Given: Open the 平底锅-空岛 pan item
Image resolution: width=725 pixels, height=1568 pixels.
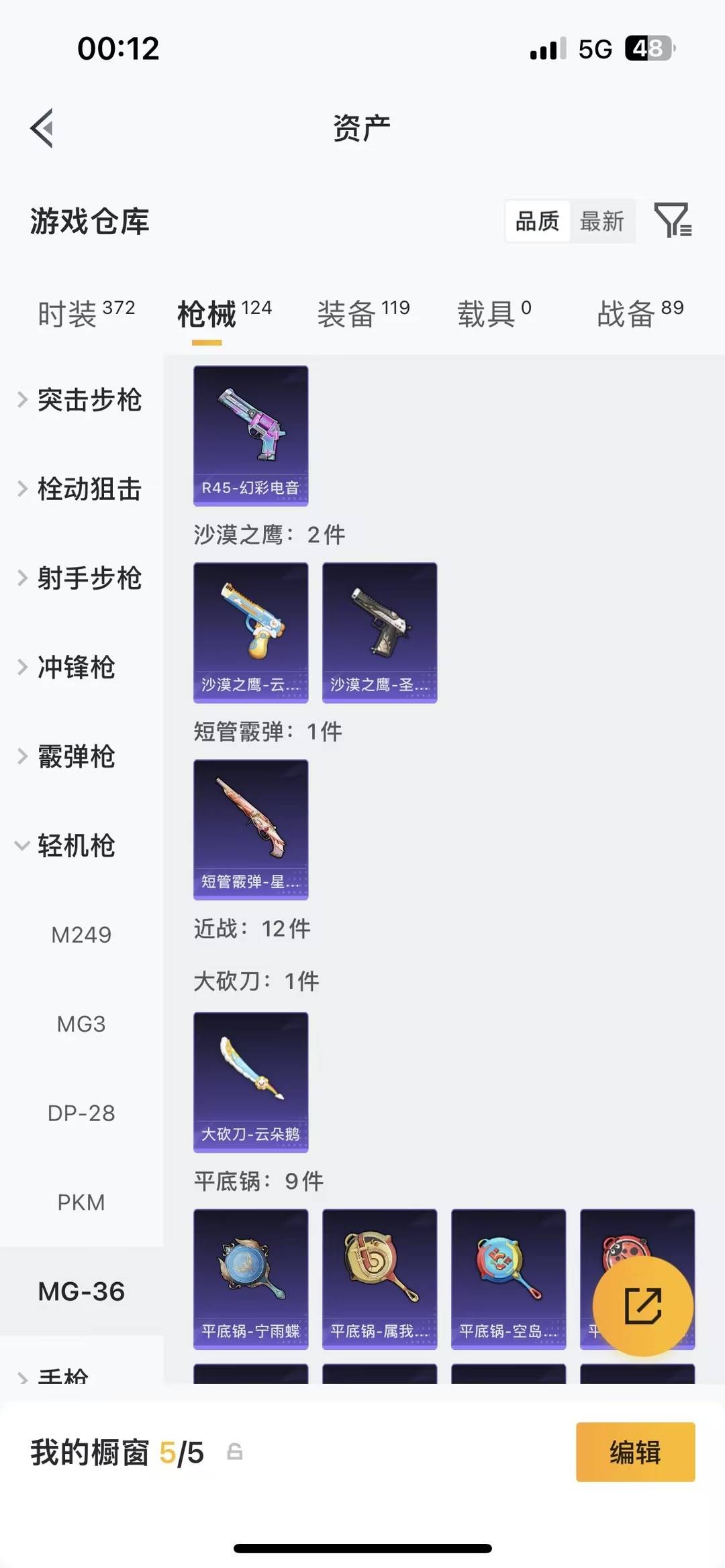Looking at the screenshot, I should coord(508,1279).
